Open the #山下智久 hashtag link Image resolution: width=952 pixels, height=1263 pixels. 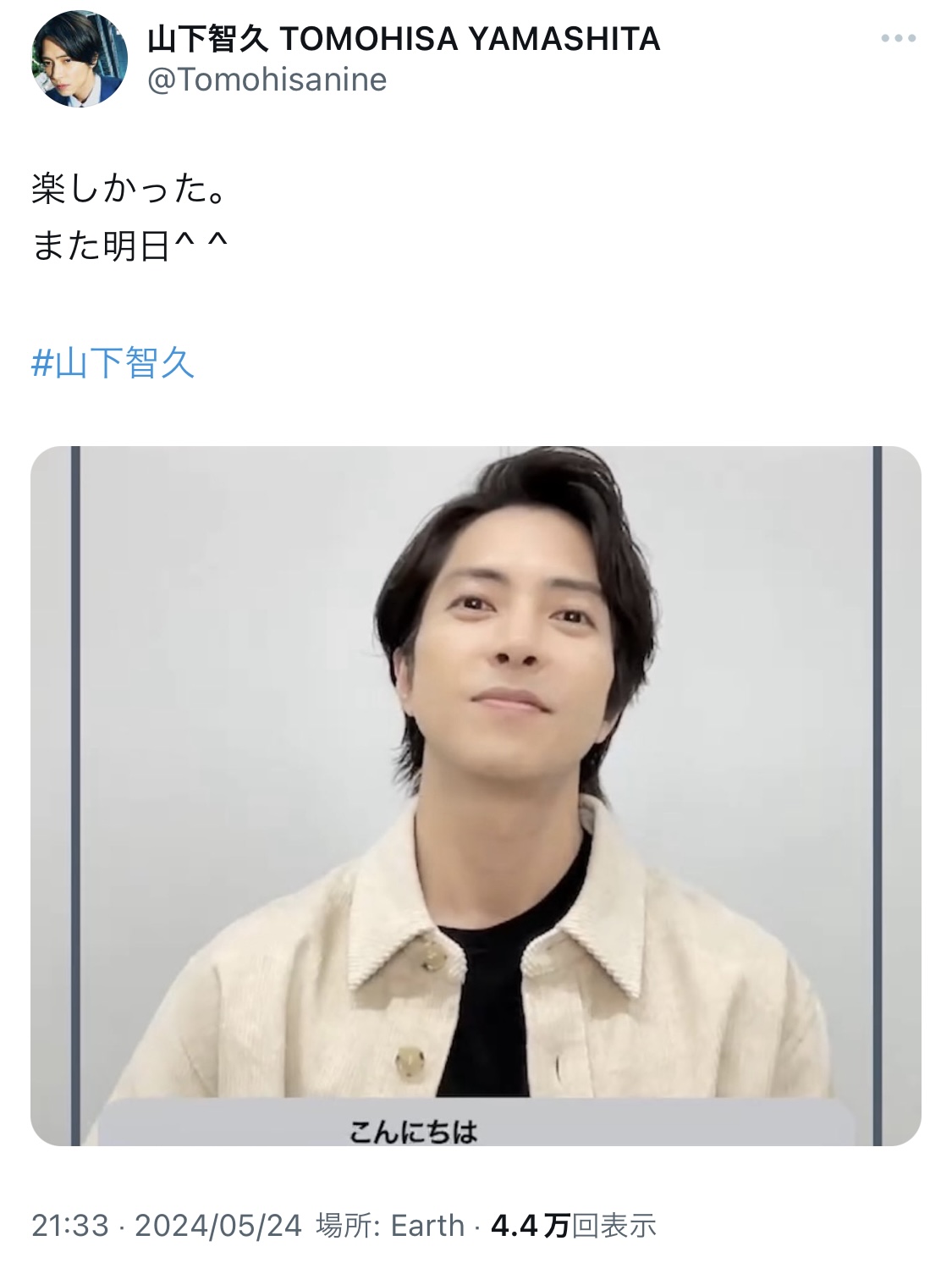[113, 363]
